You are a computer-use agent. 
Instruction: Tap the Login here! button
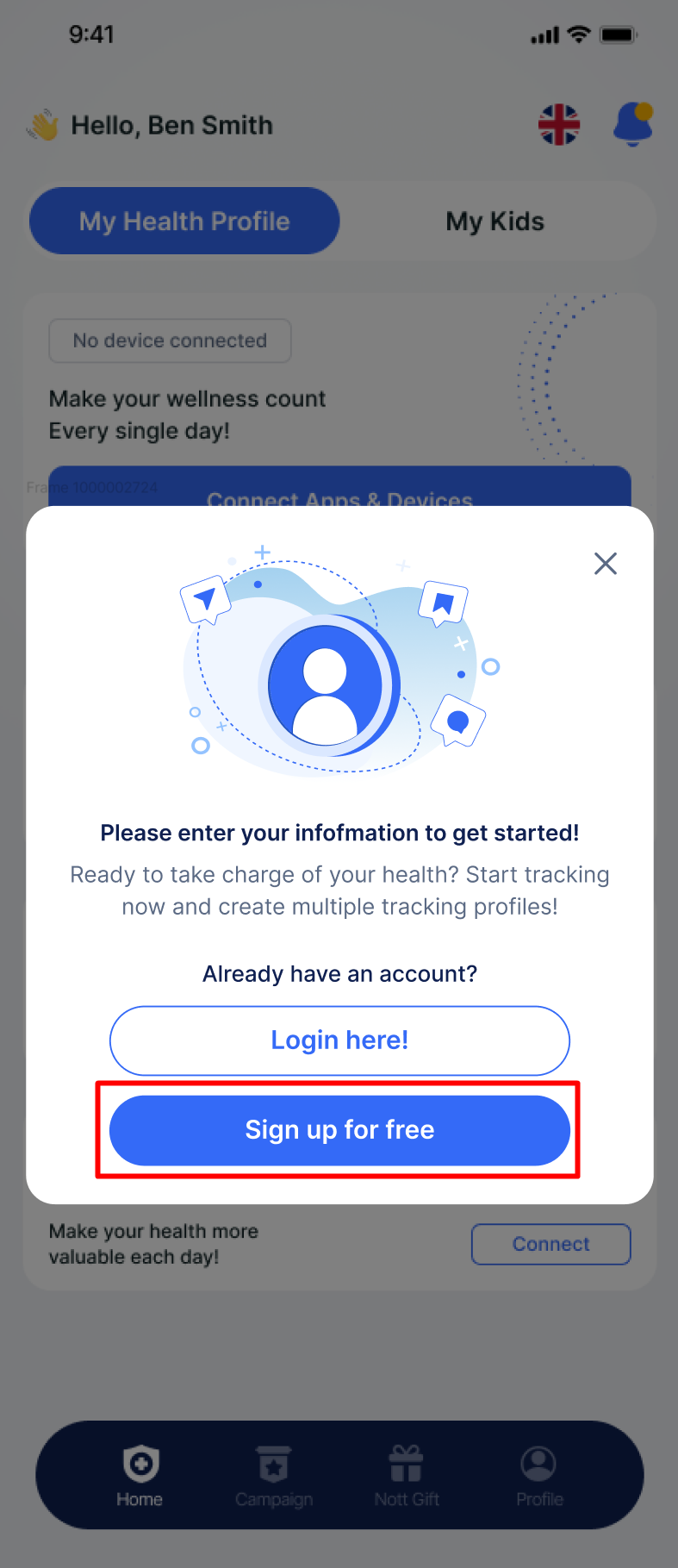[x=339, y=1040]
